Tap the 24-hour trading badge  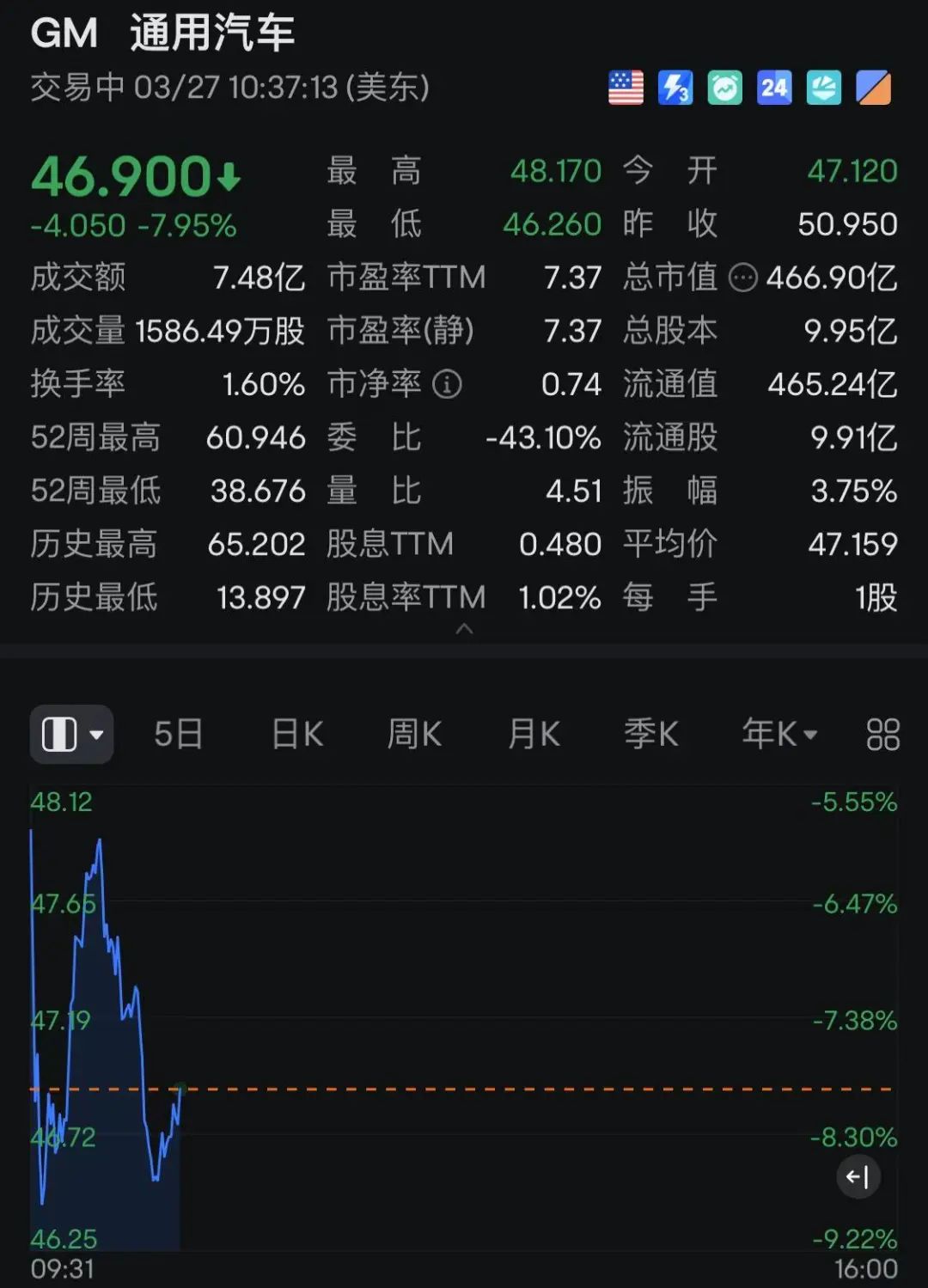(x=773, y=88)
